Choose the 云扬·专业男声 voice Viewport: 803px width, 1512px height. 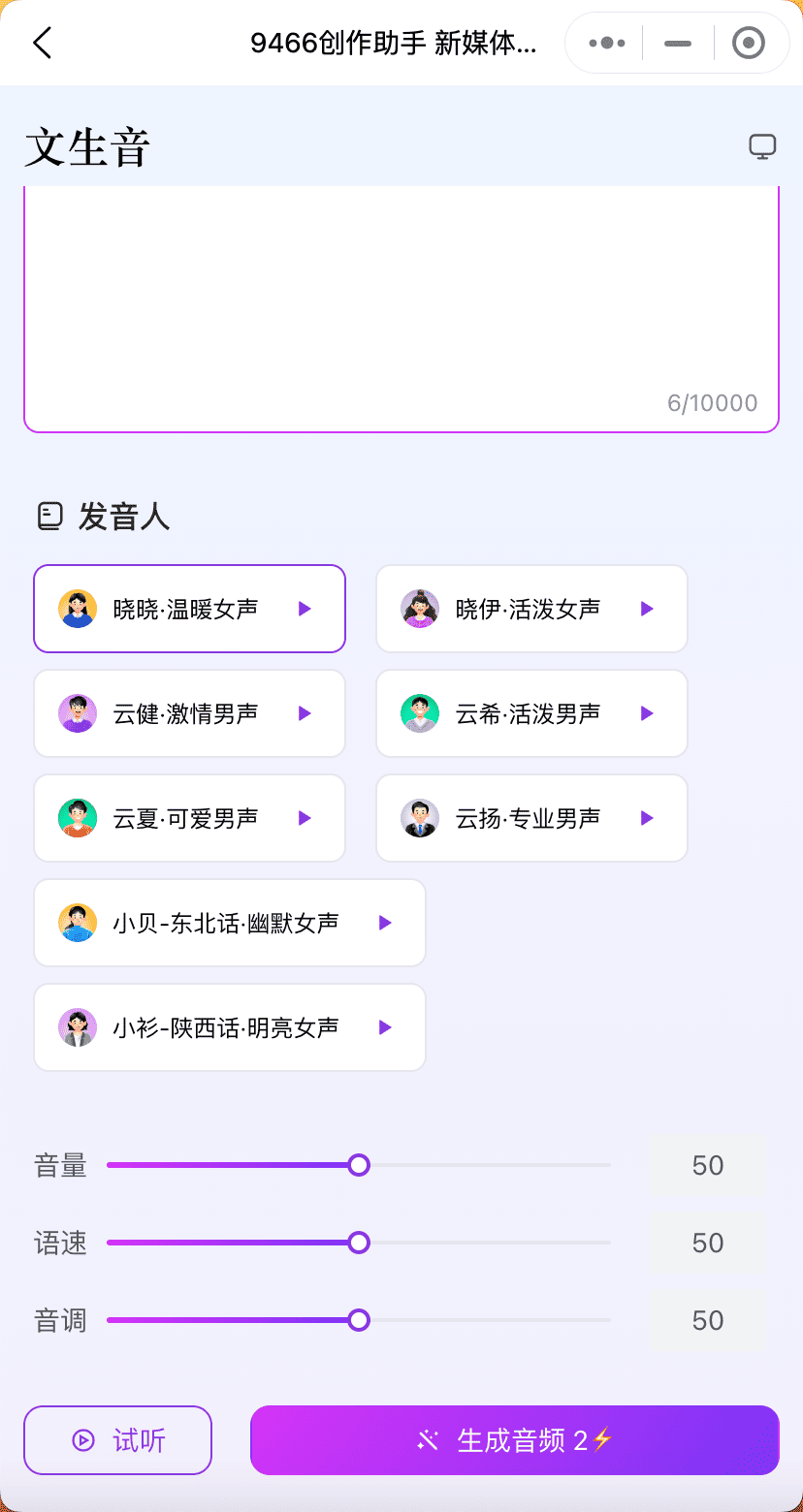[x=528, y=818]
